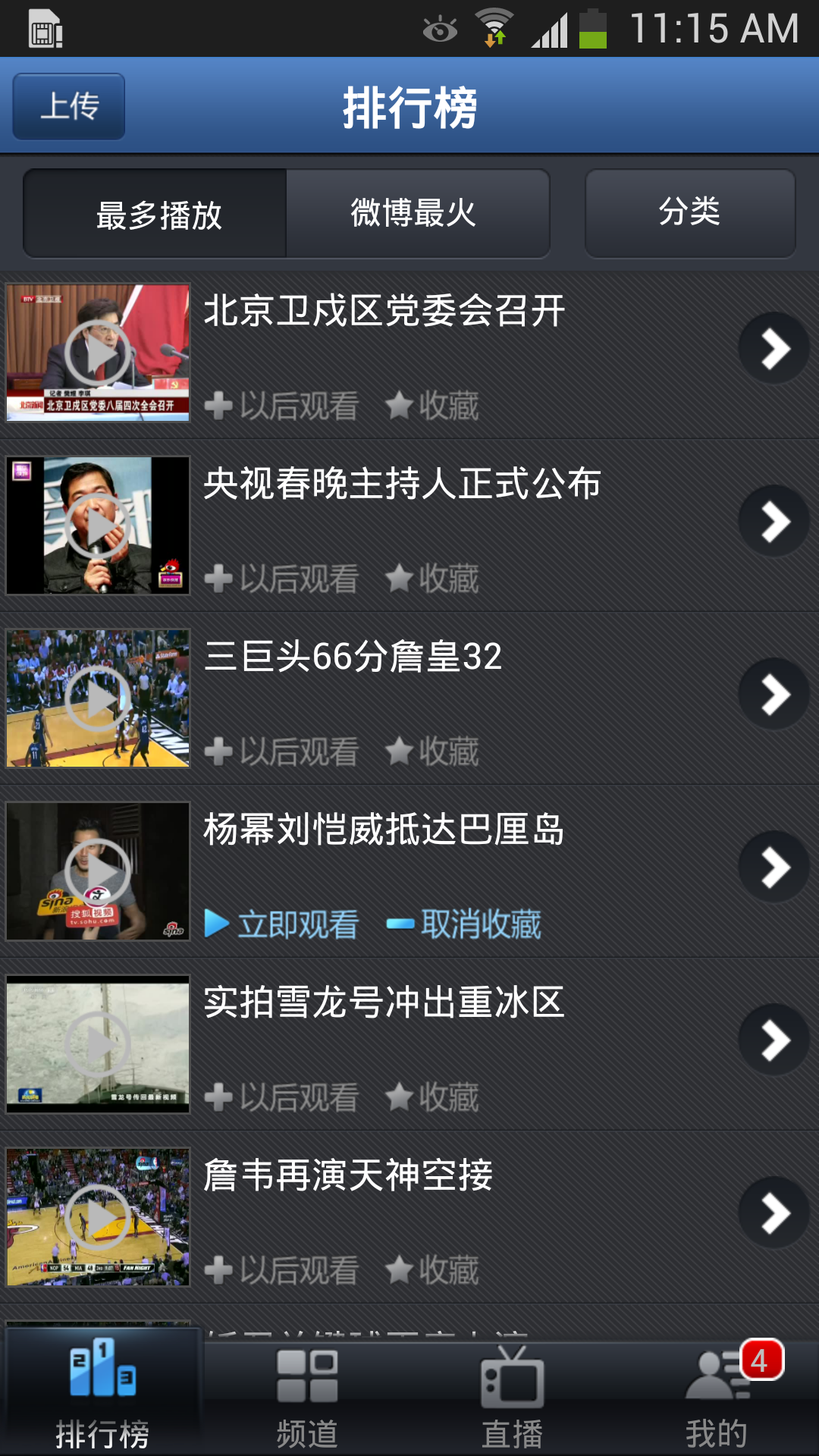The image size is (819, 1456).
Task: Tap the 上传 upload button
Action: pyautogui.click(x=69, y=106)
